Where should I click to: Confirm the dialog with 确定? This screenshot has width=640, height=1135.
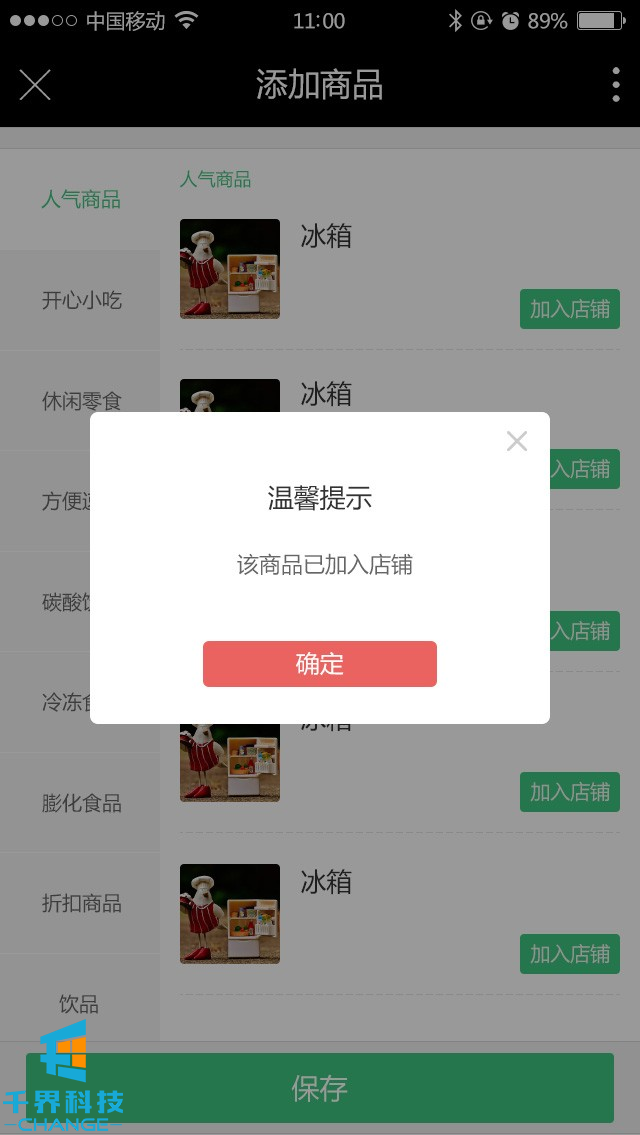click(320, 664)
